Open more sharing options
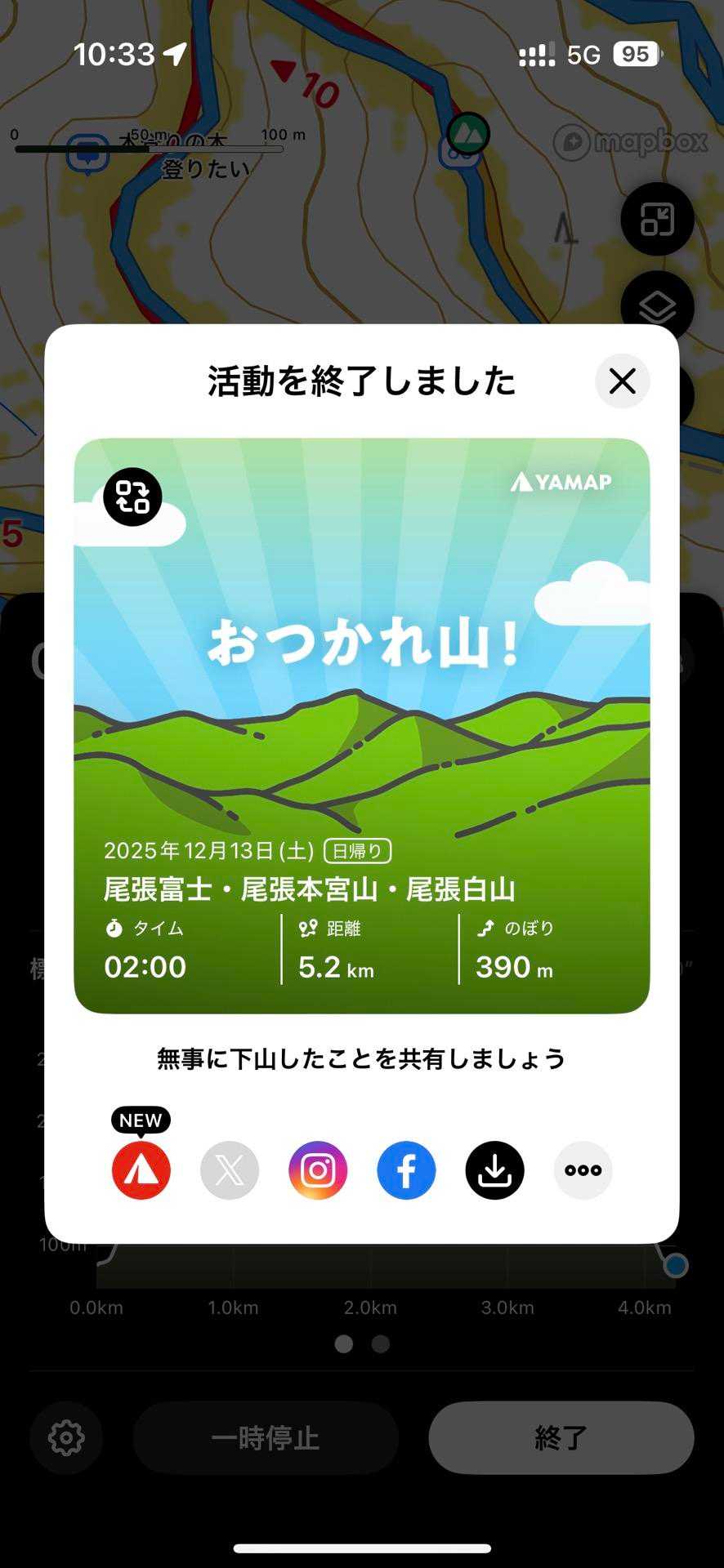Image resolution: width=724 pixels, height=1568 pixels. coord(583,1170)
